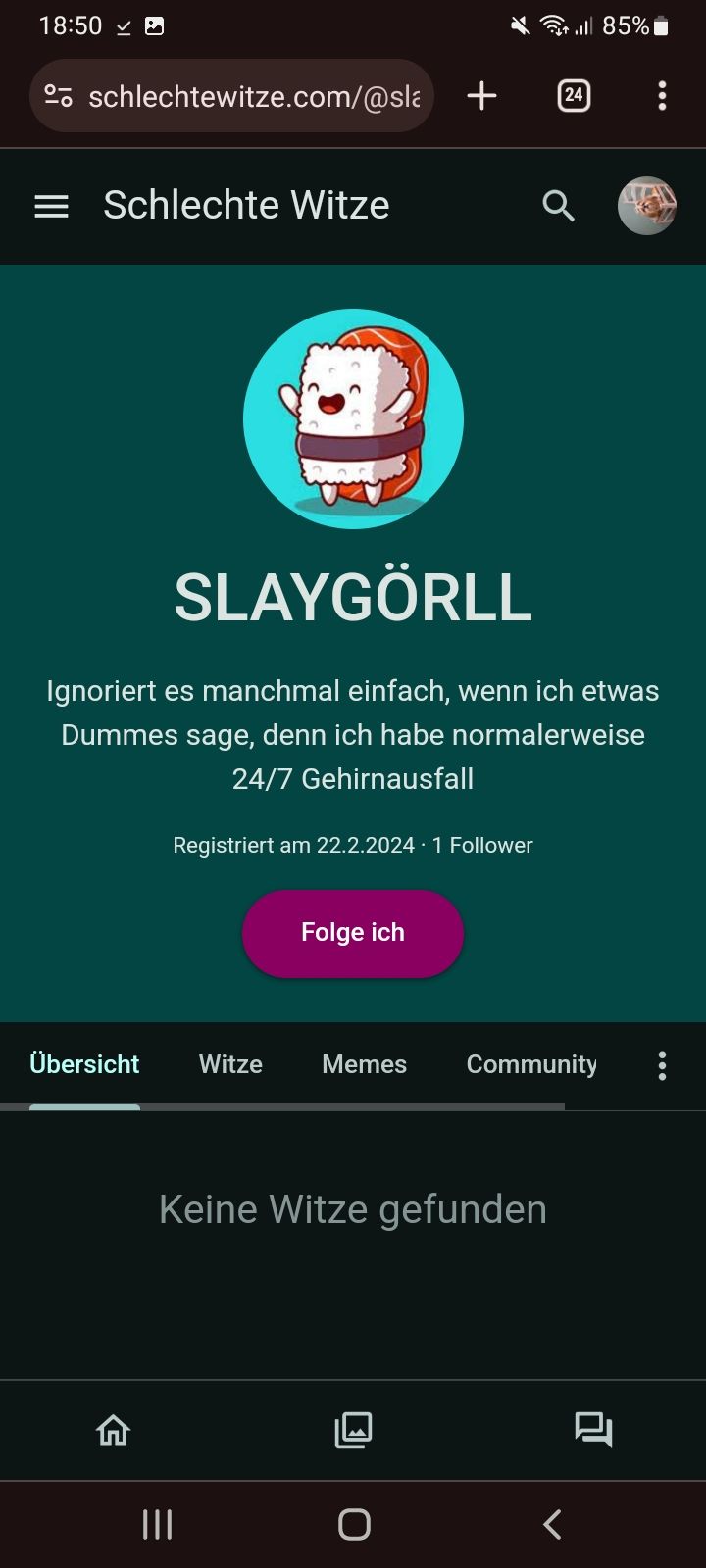Go to the home bottom navigation item
Image resolution: width=706 pixels, height=1568 pixels.
[x=113, y=1431]
